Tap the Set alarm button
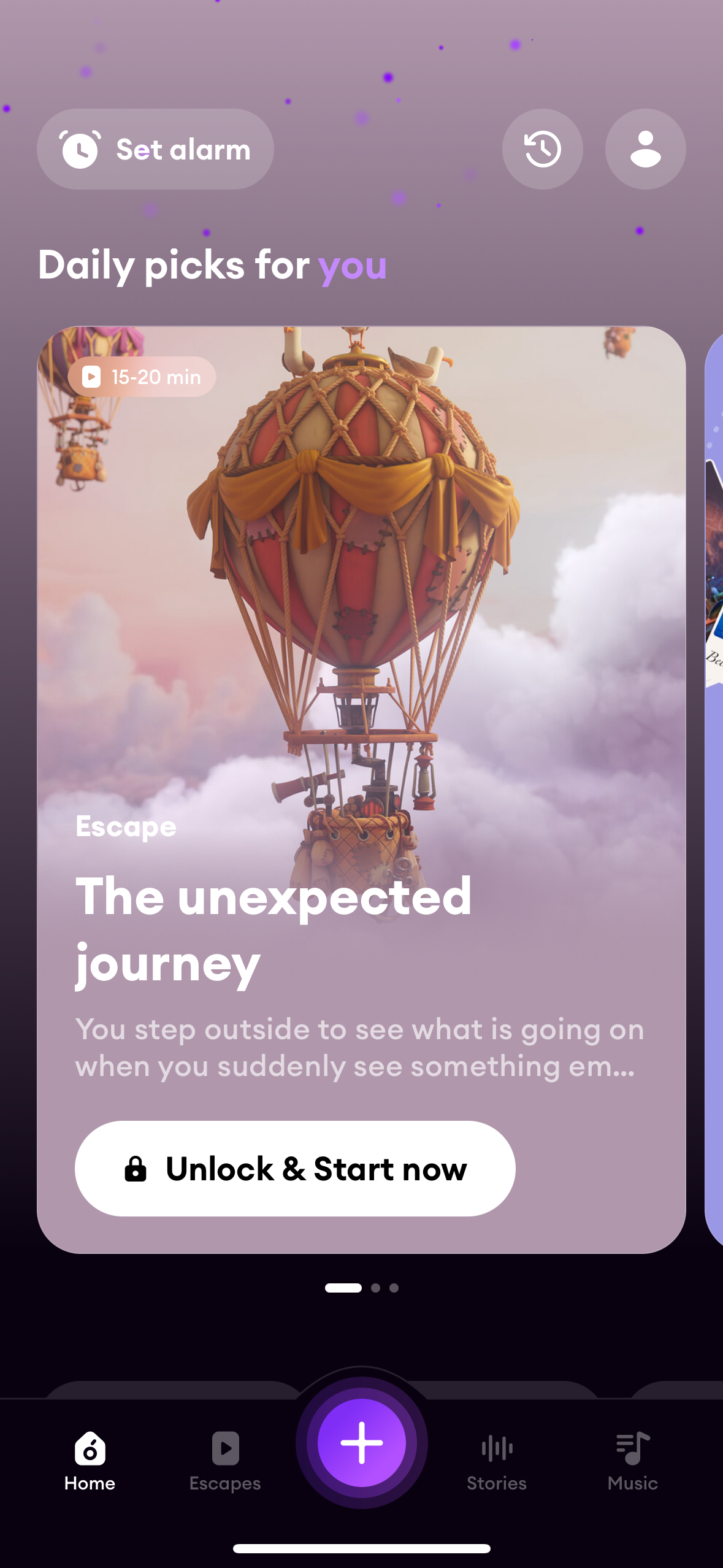723x1568 pixels. click(x=155, y=149)
